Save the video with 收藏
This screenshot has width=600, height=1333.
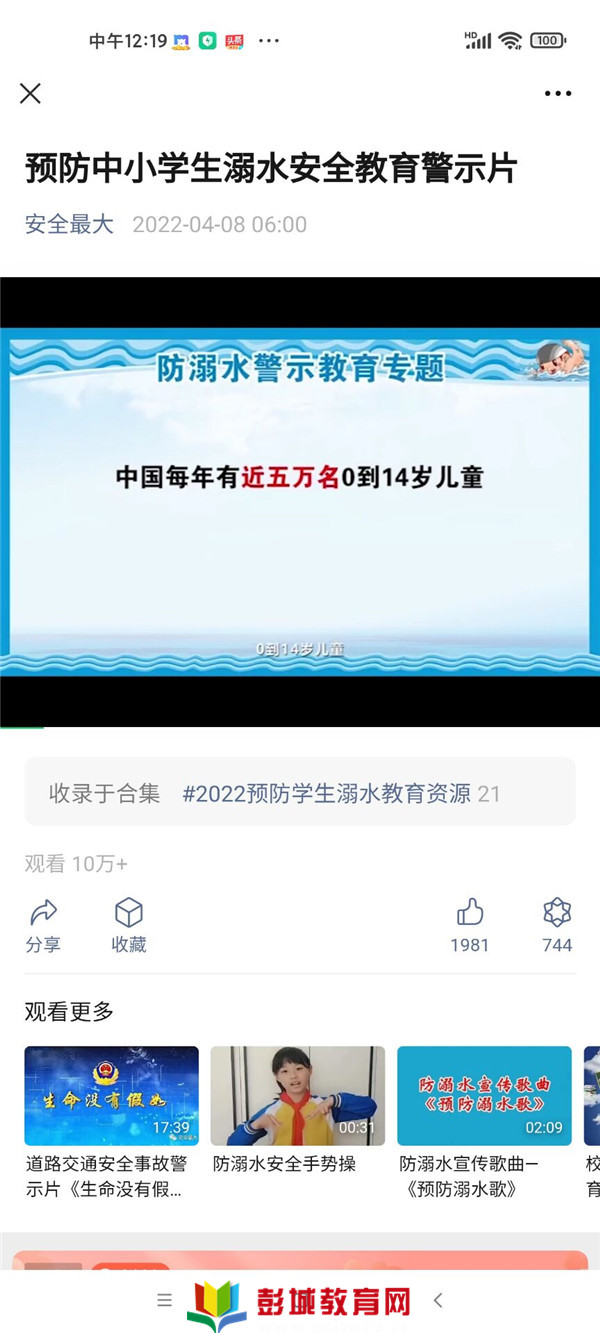click(128, 924)
